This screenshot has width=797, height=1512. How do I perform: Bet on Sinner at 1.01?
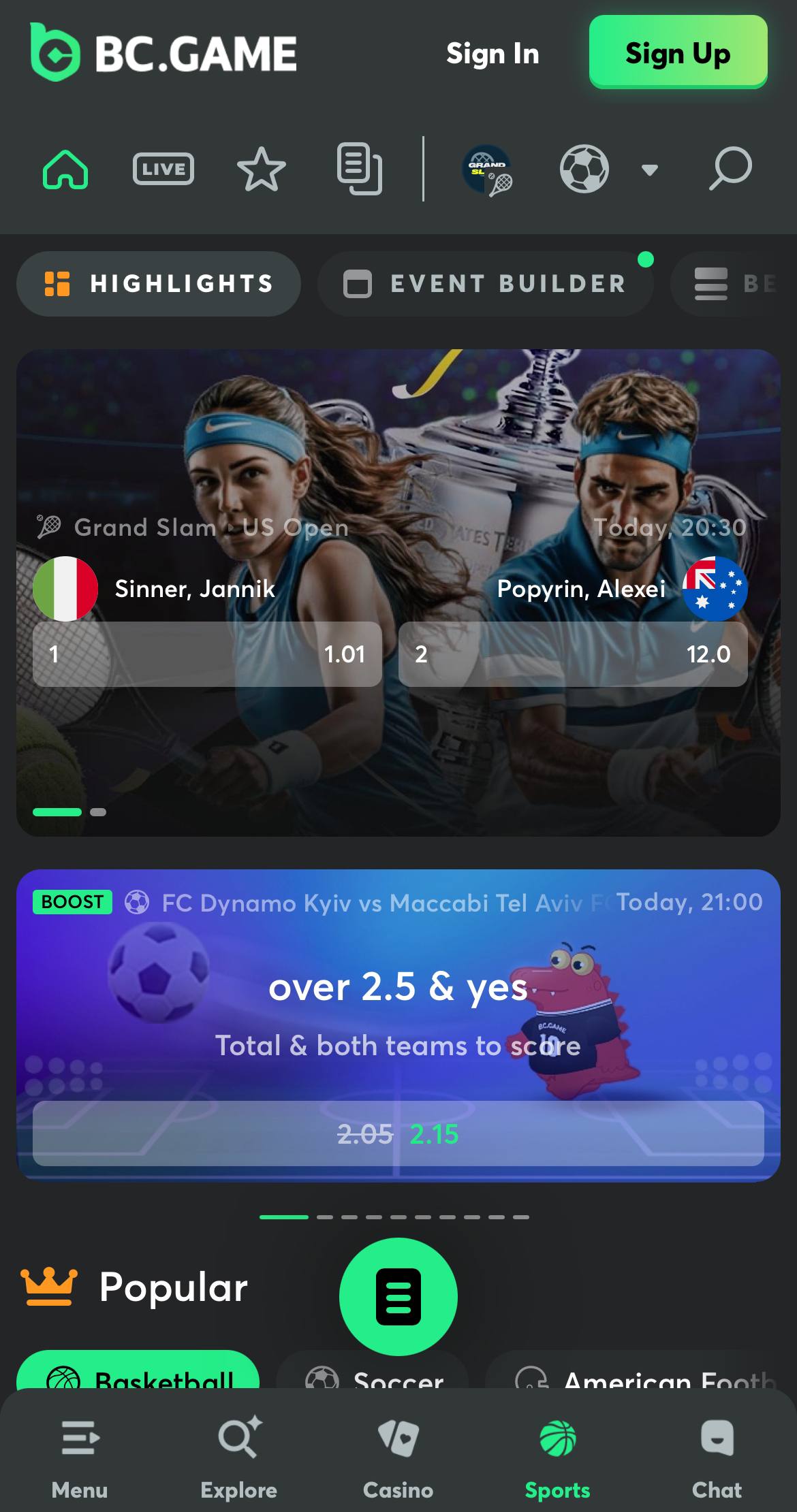207,654
